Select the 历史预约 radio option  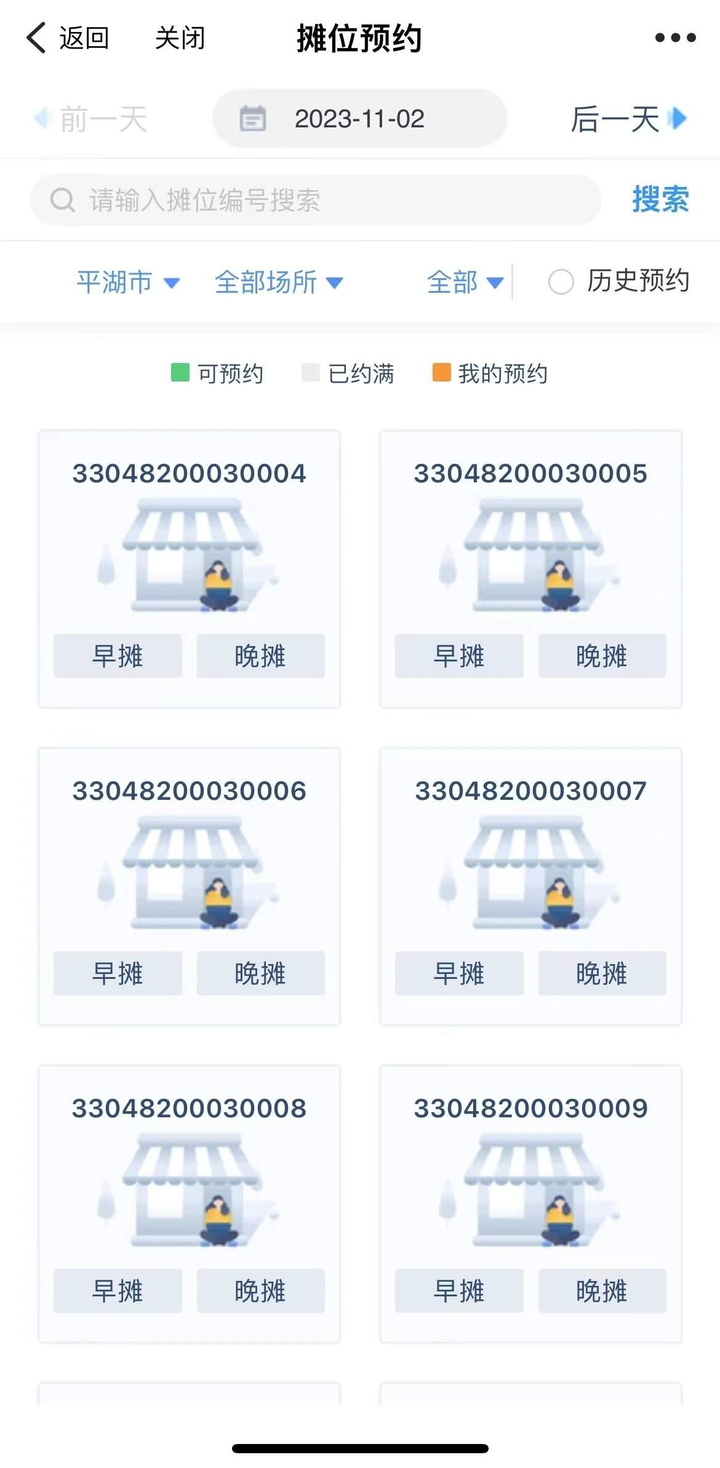point(619,281)
